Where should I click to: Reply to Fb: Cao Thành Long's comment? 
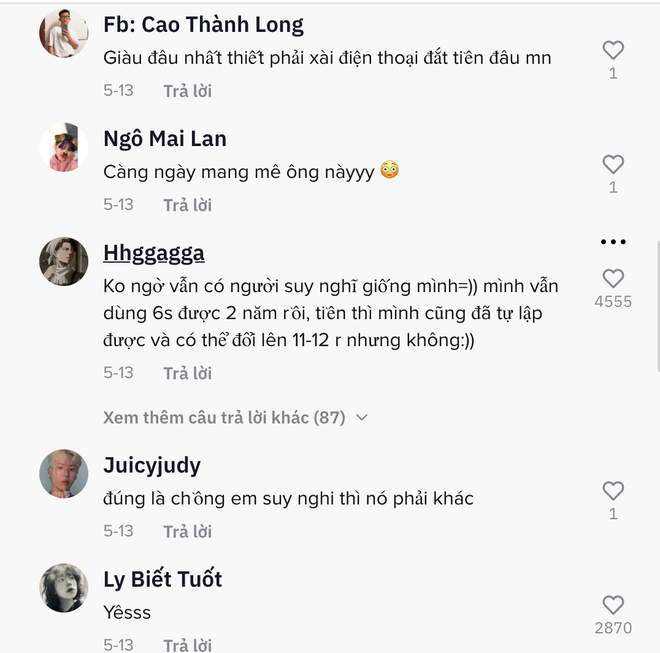188,91
